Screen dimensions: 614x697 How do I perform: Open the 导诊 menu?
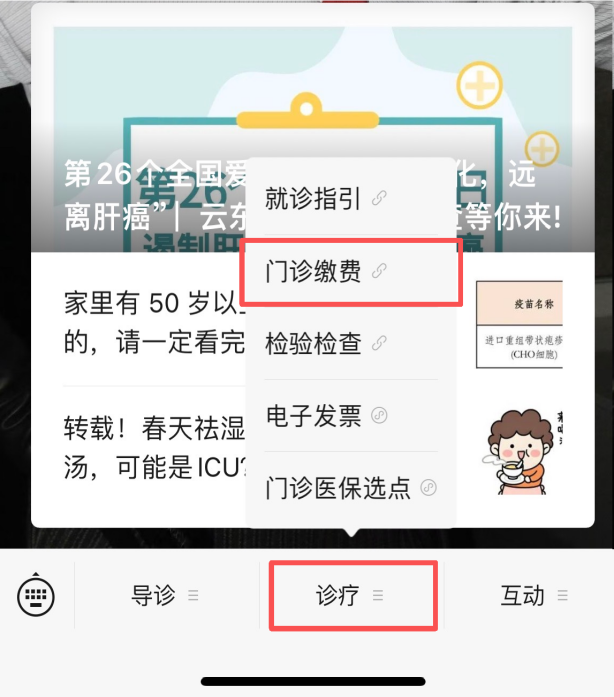pyautogui.click(x=165, y=595)
